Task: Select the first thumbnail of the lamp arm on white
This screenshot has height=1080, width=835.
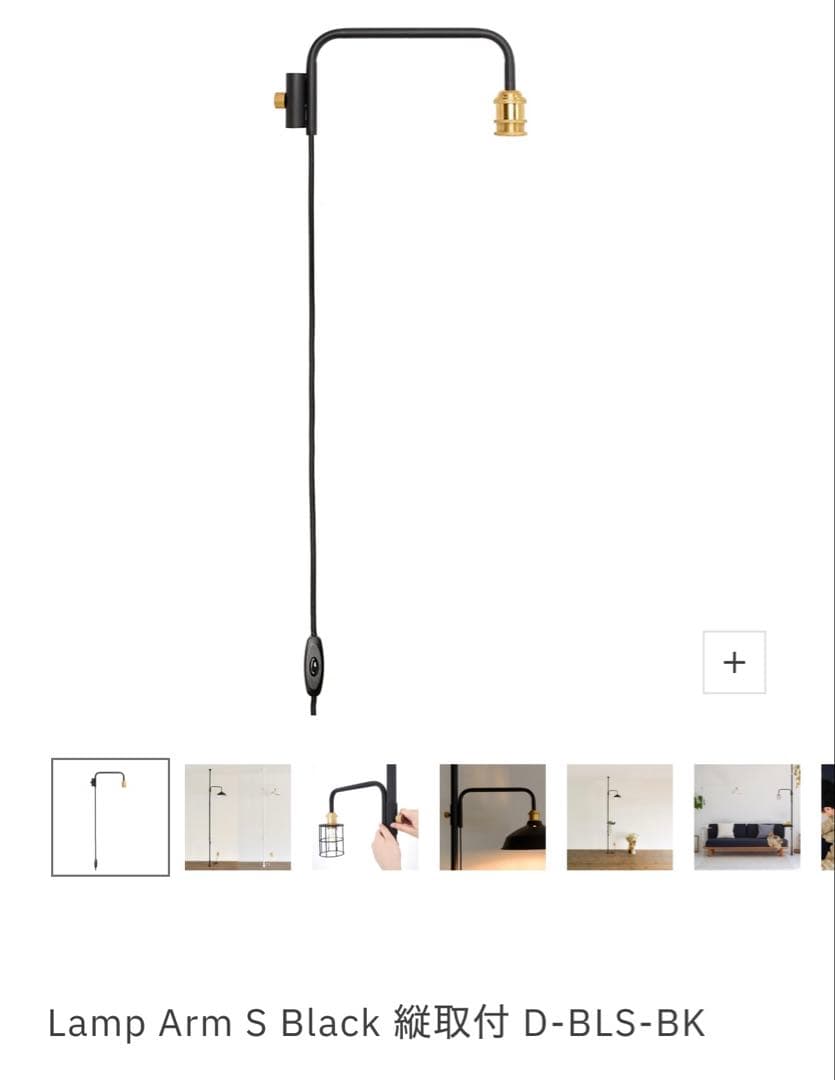Action: pos(110,817)
